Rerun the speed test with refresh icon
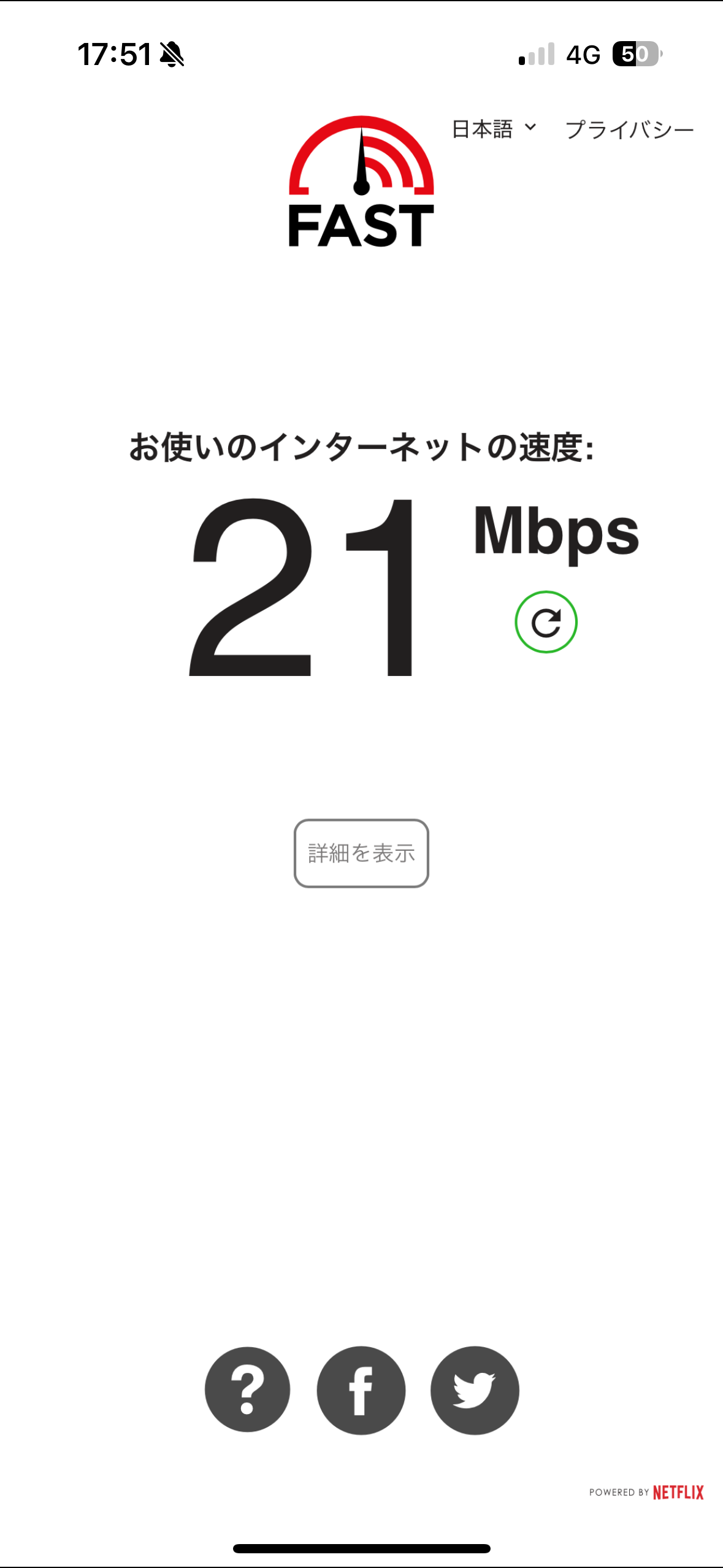Image resolution: width=723 pixels, height=1568 pixels. [x=546, y=622]
